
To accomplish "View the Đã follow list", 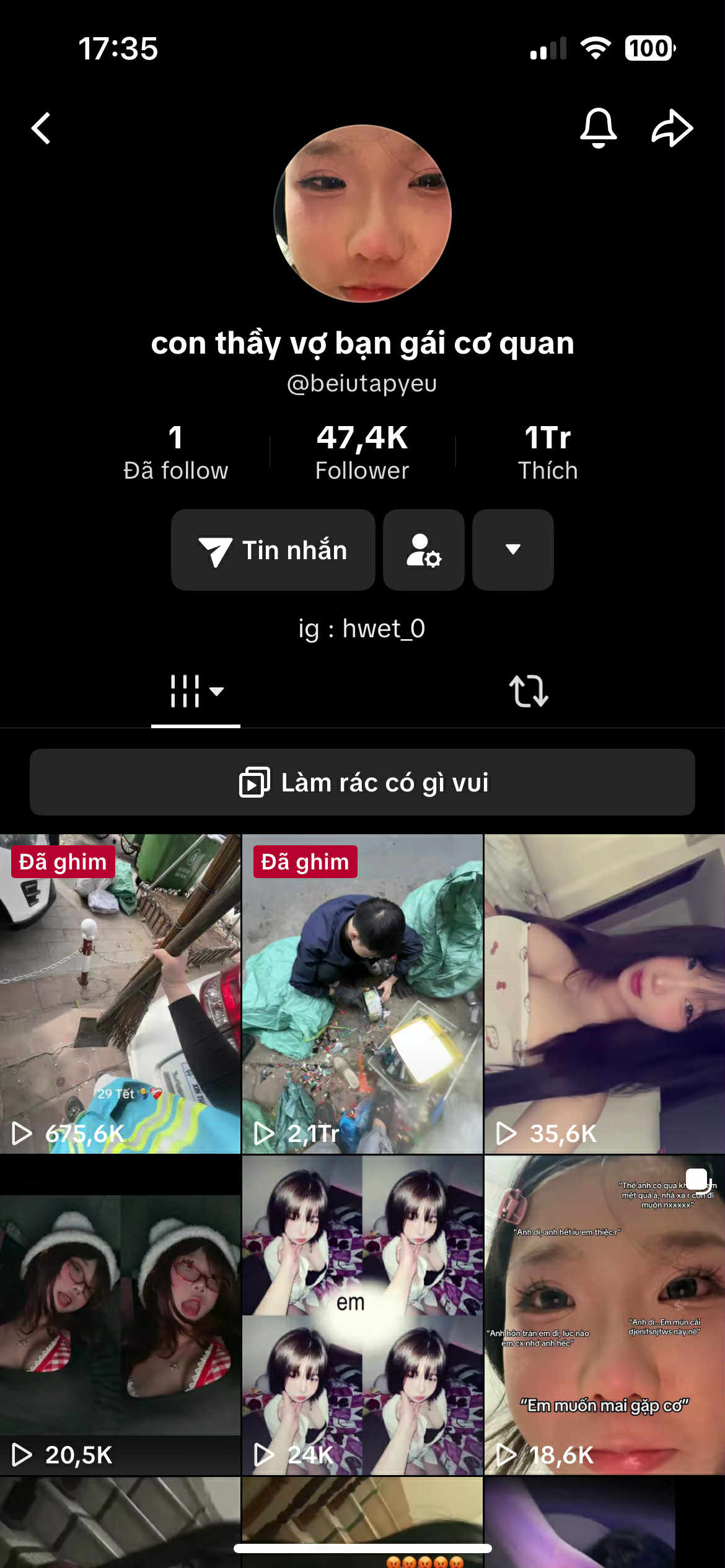I will (x=176, y=453).
